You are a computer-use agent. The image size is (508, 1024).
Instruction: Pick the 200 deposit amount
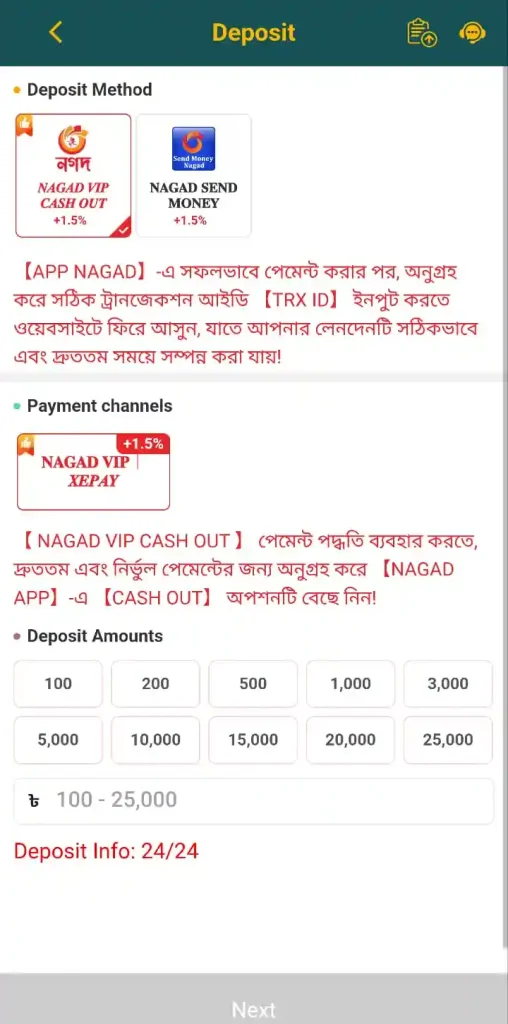155,684
